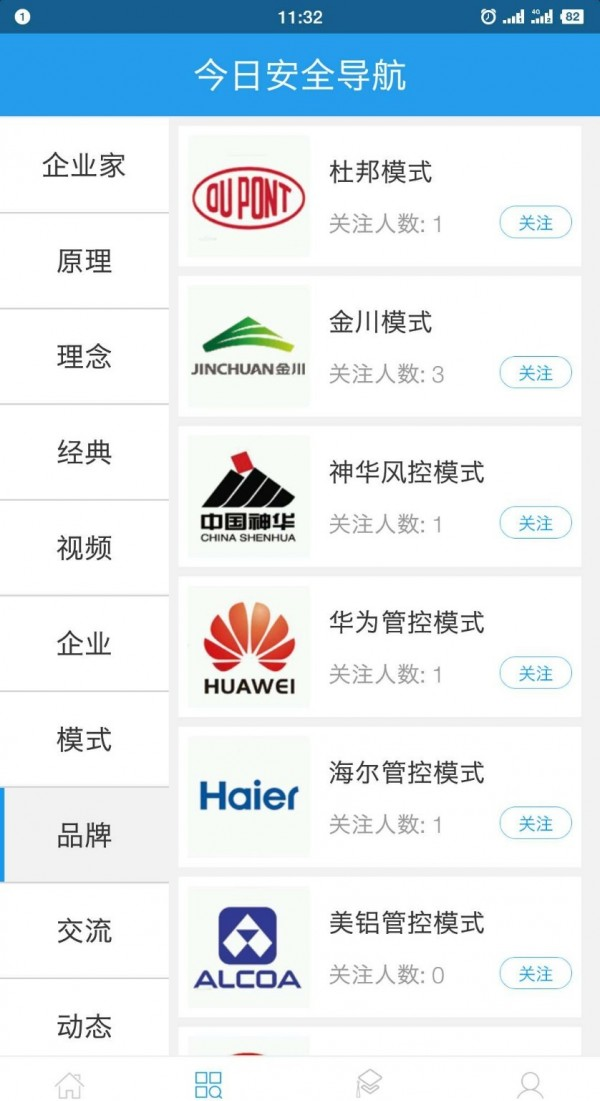Open the graduation cap learning tab
The height and width of the screenshot is (1101, 600).
[x=369, y=1083]
